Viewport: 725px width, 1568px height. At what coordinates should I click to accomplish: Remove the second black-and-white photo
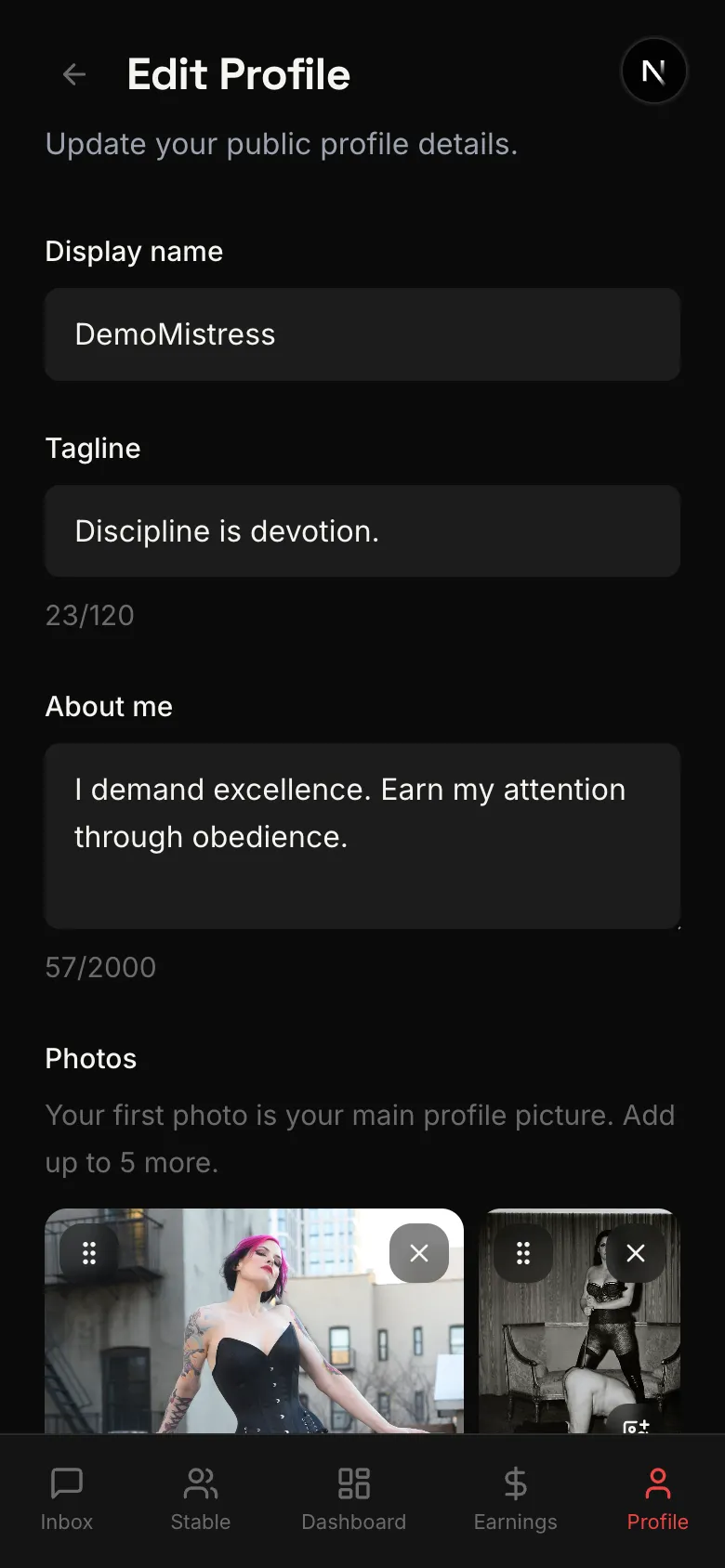click(636, 1253)
